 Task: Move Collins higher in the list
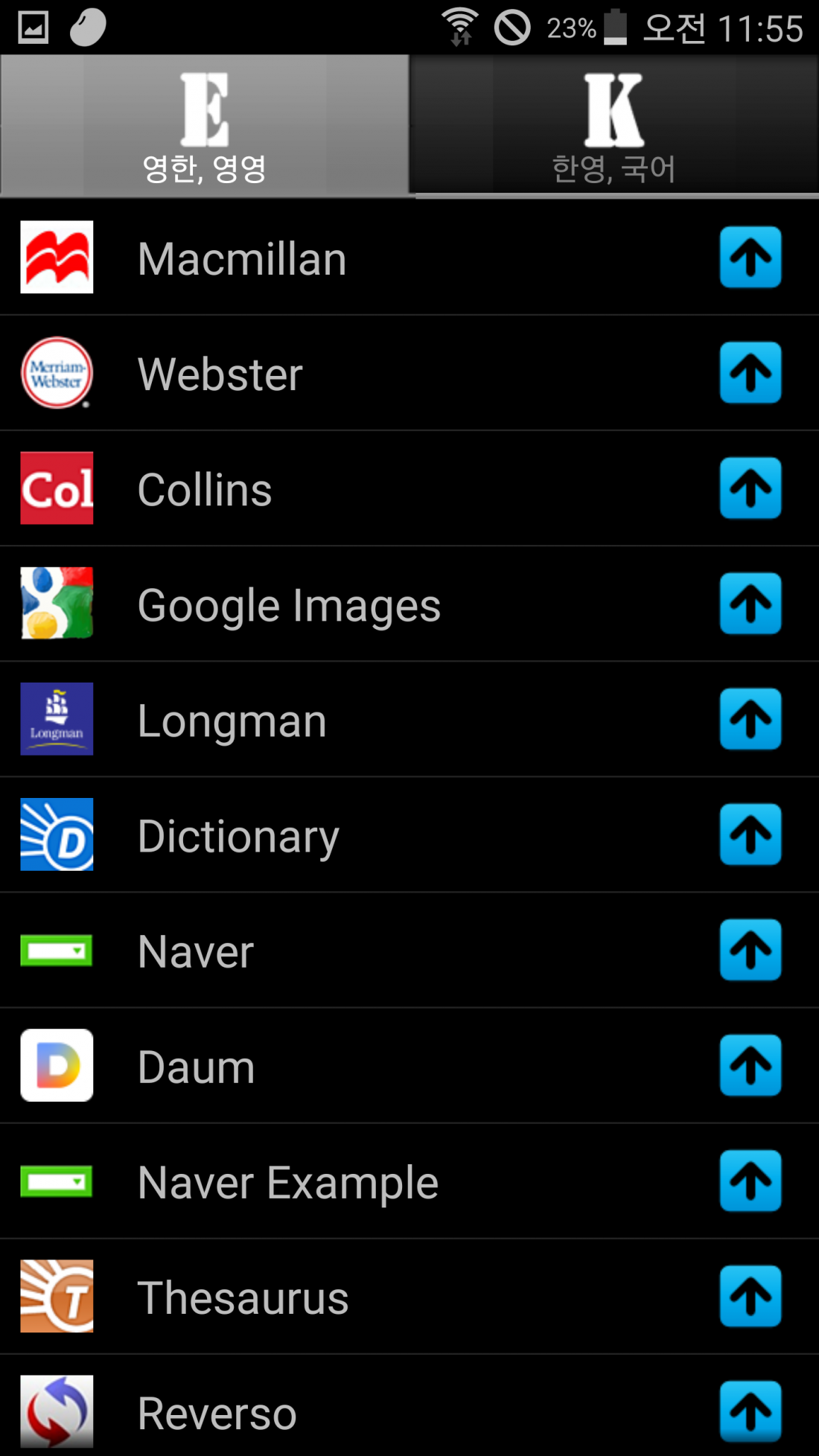(x=750, y=488)
